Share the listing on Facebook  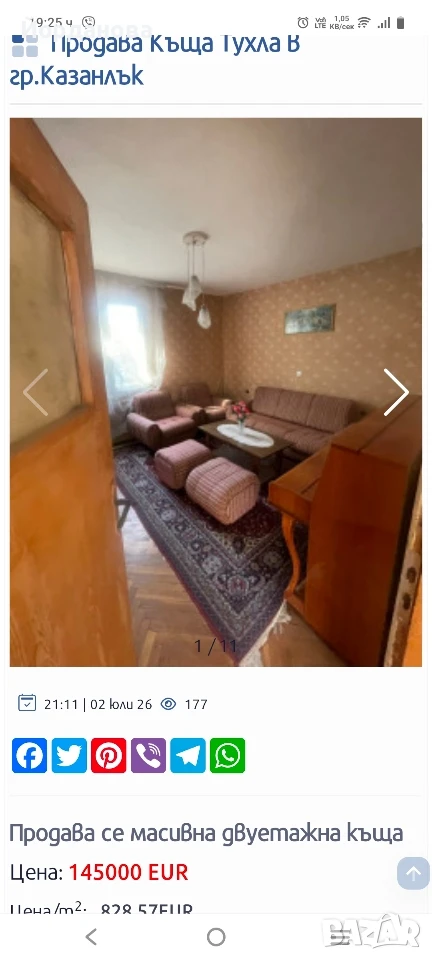coord(29,756)
